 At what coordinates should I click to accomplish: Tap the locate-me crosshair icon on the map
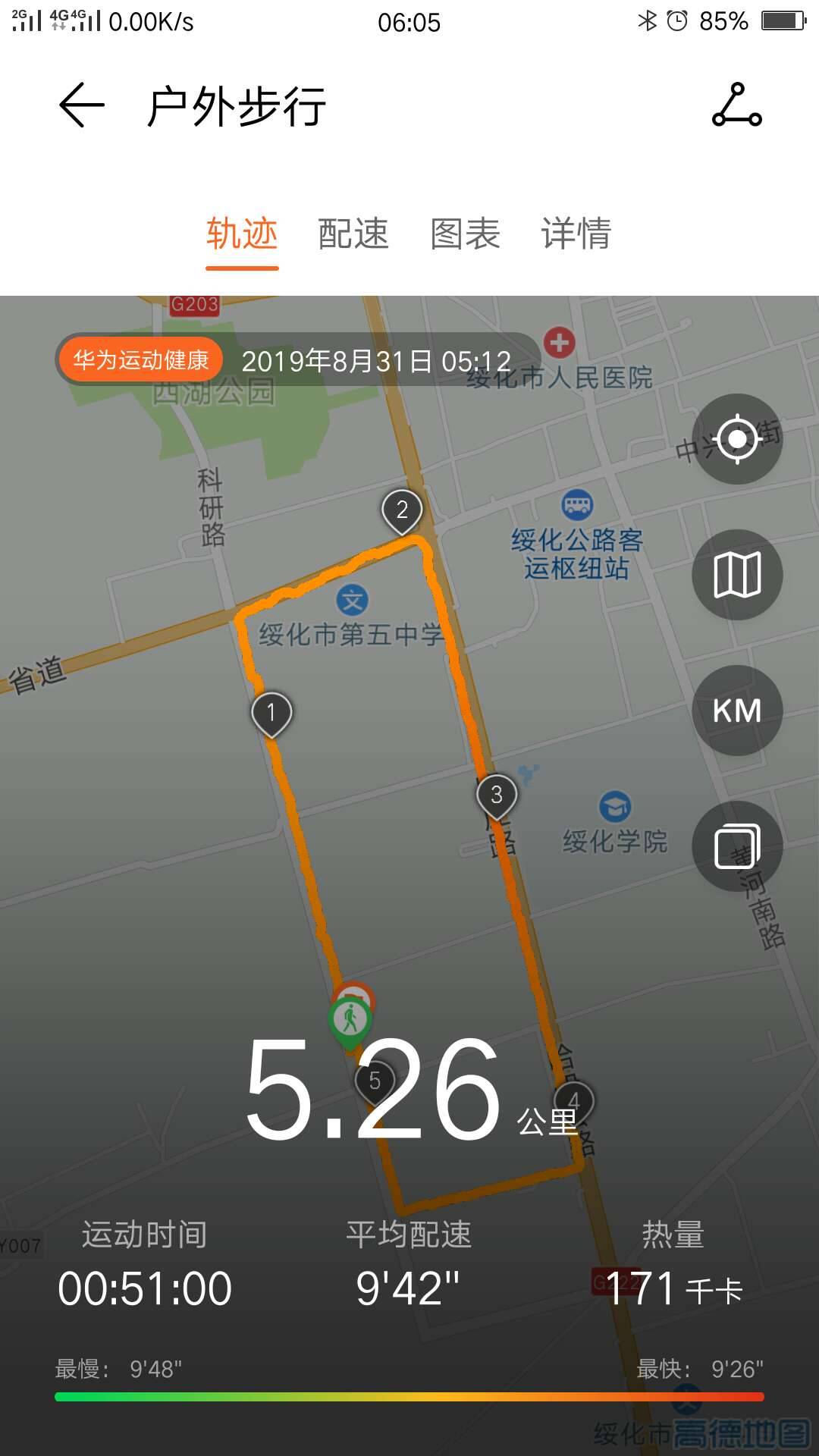click(735, 440)
